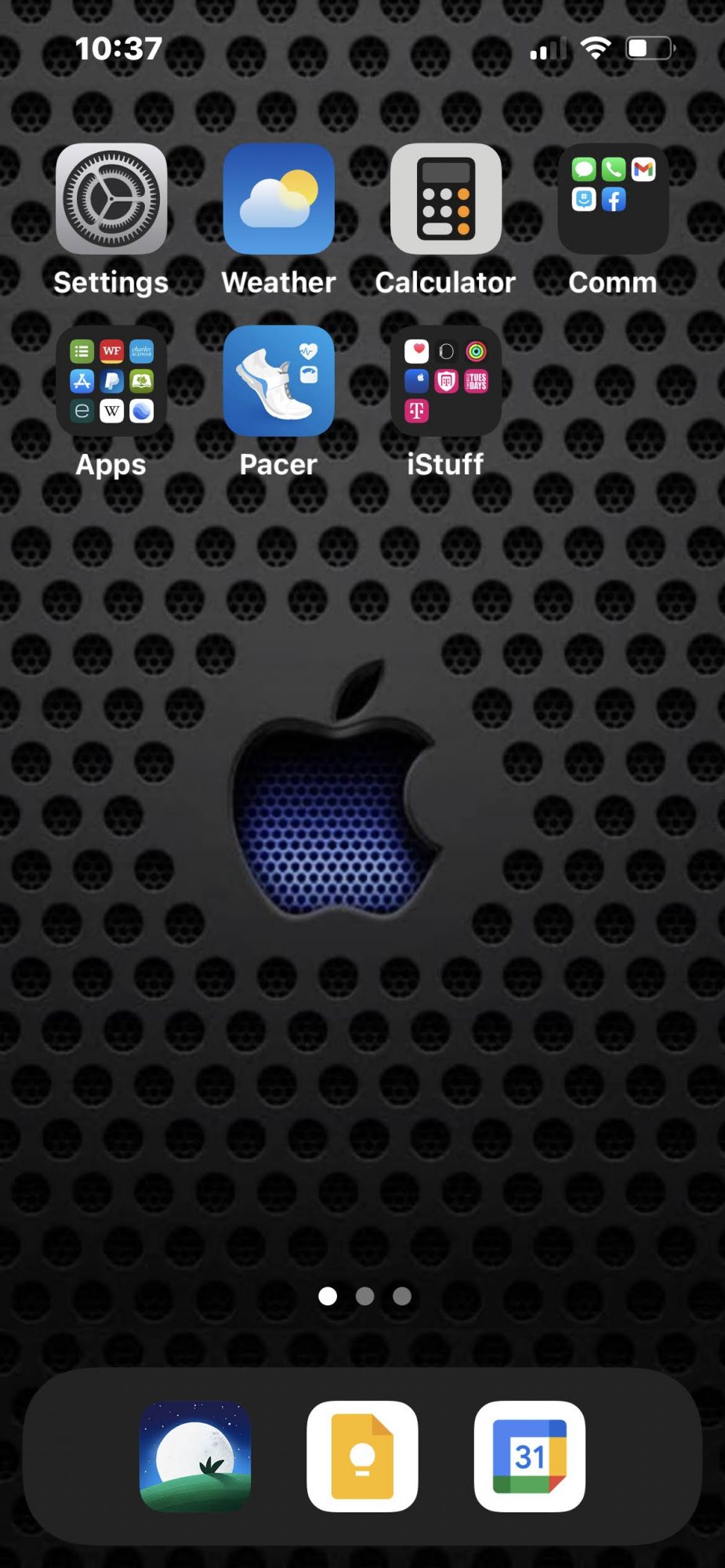Open the Settings app
725x1568 pixels.
tap(111, 199)
